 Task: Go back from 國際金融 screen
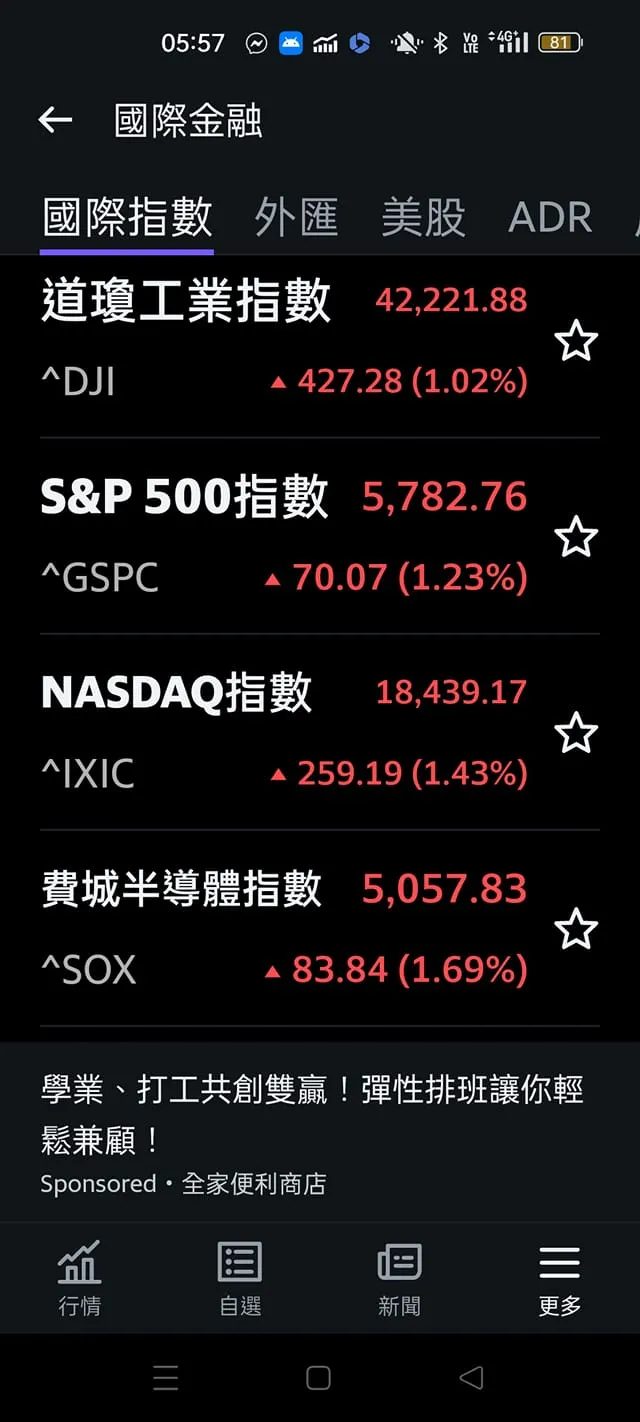pyautogui.click(x=55, y=121)
